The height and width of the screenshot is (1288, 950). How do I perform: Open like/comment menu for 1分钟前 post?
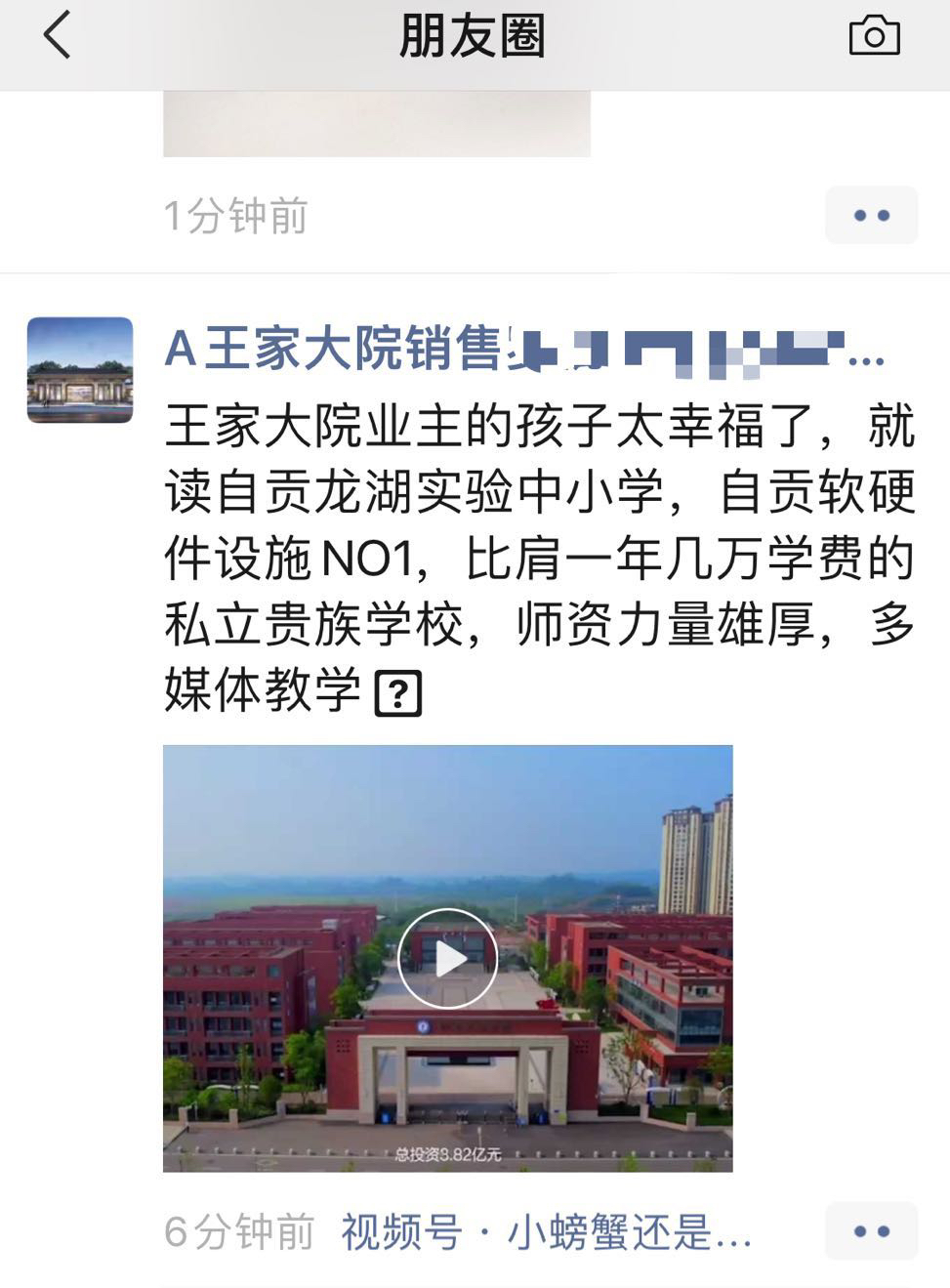pos(871,216)
